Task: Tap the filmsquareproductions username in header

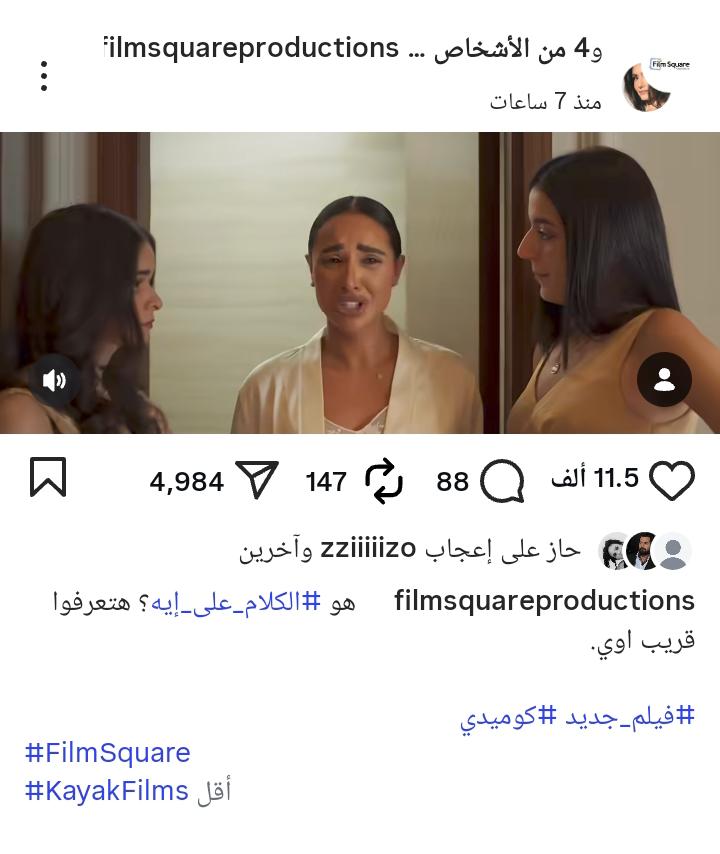Action: pyautogui.click(x=251, y=48)
